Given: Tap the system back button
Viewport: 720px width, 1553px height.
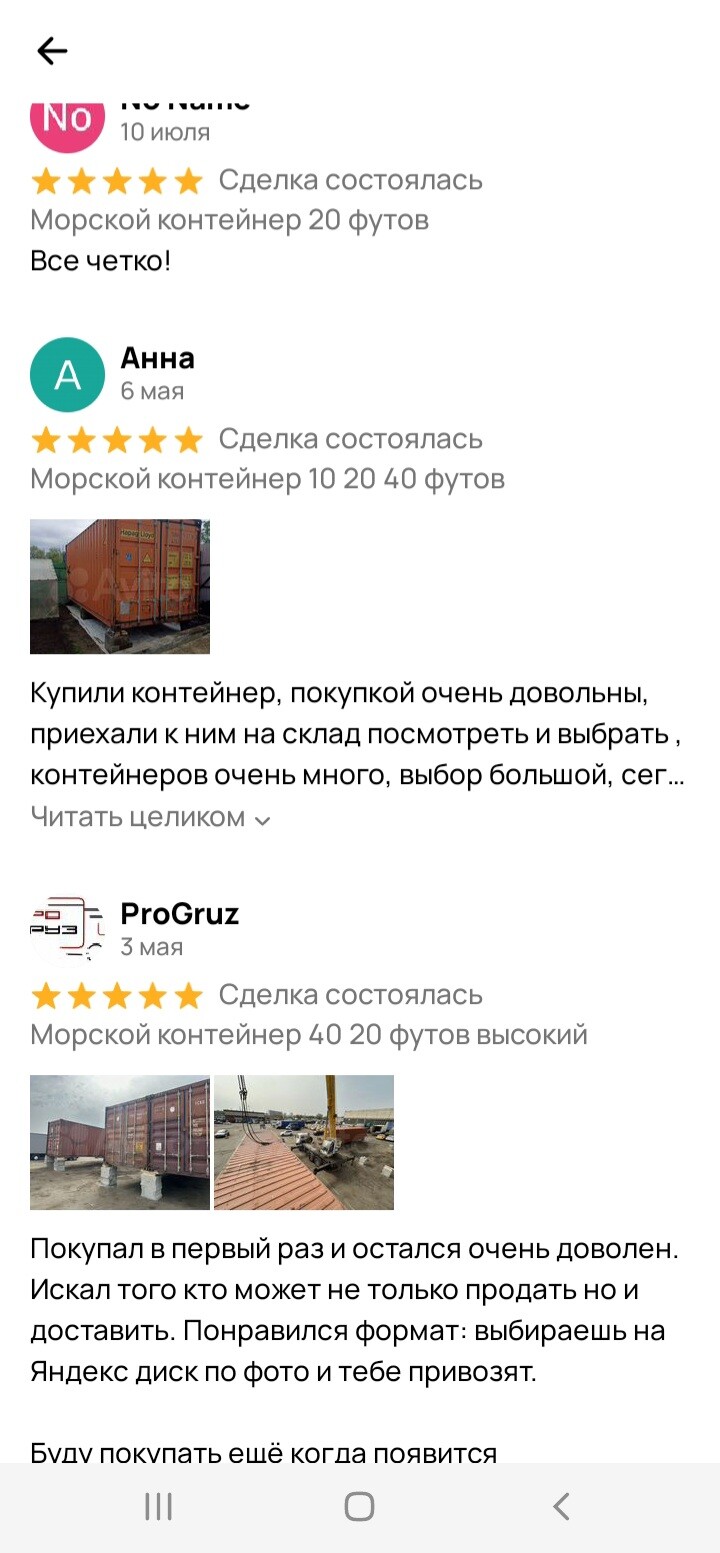Looking at the screenshot, I should (561, 1506).
